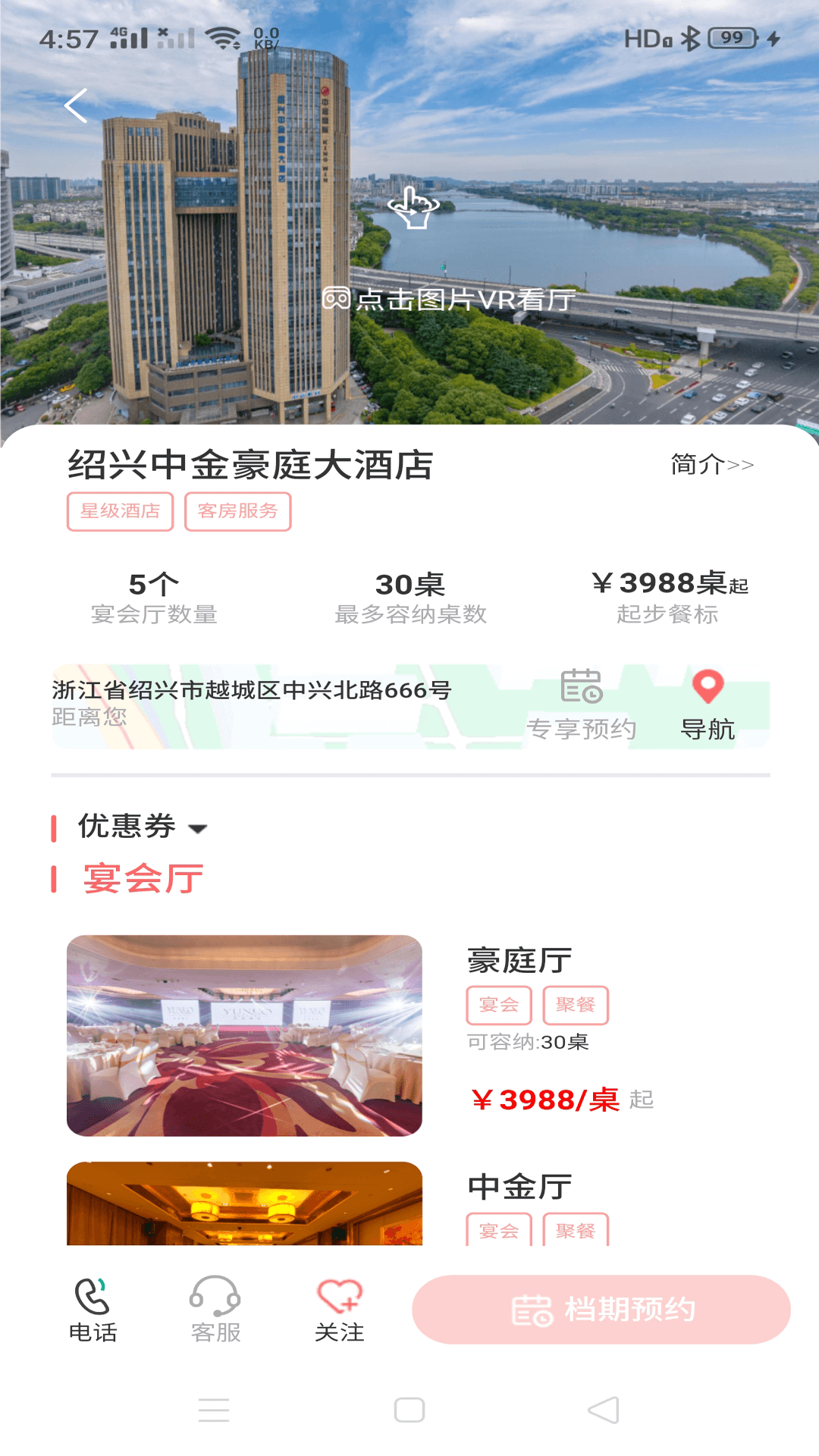Toggle the 宴会 tag under 豪庭厅
This screenshot has height=1456, width=819.
pyautogui.click(x=498, y=1004)
